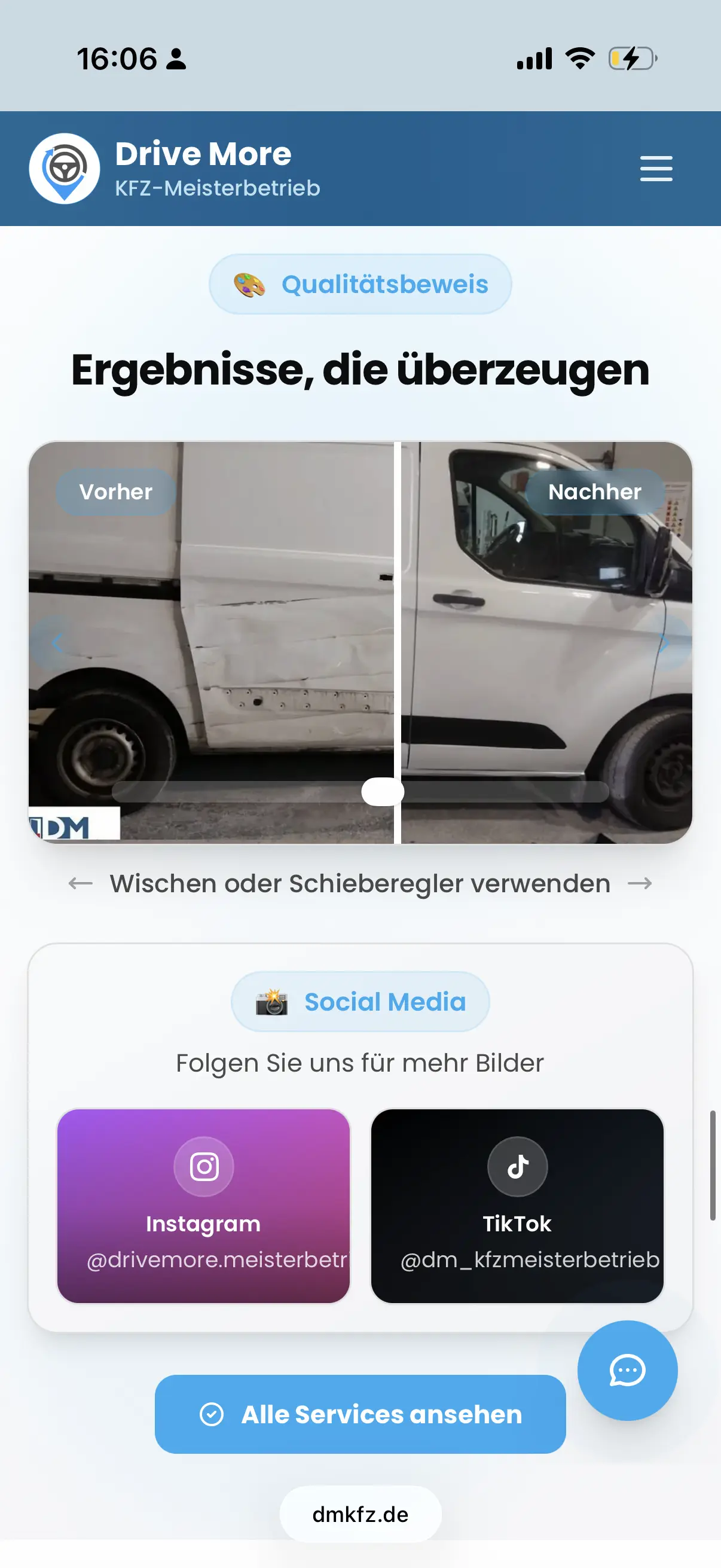Open the TikTok profile icon
Screen dimensions: 721x1568
(x=518, y=1166)
